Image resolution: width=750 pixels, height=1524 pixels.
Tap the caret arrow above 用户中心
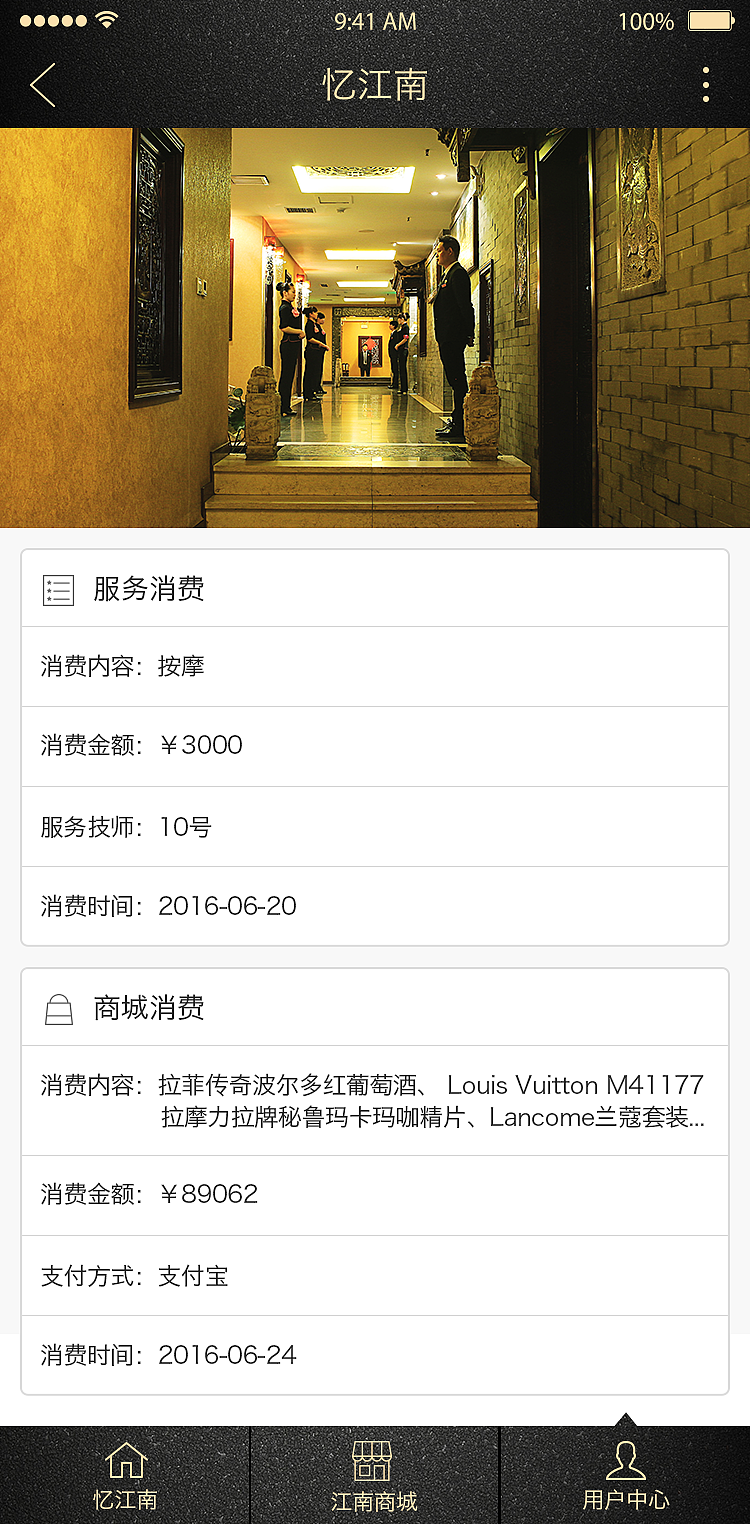pyautogui.click(x=626, y=1419)
